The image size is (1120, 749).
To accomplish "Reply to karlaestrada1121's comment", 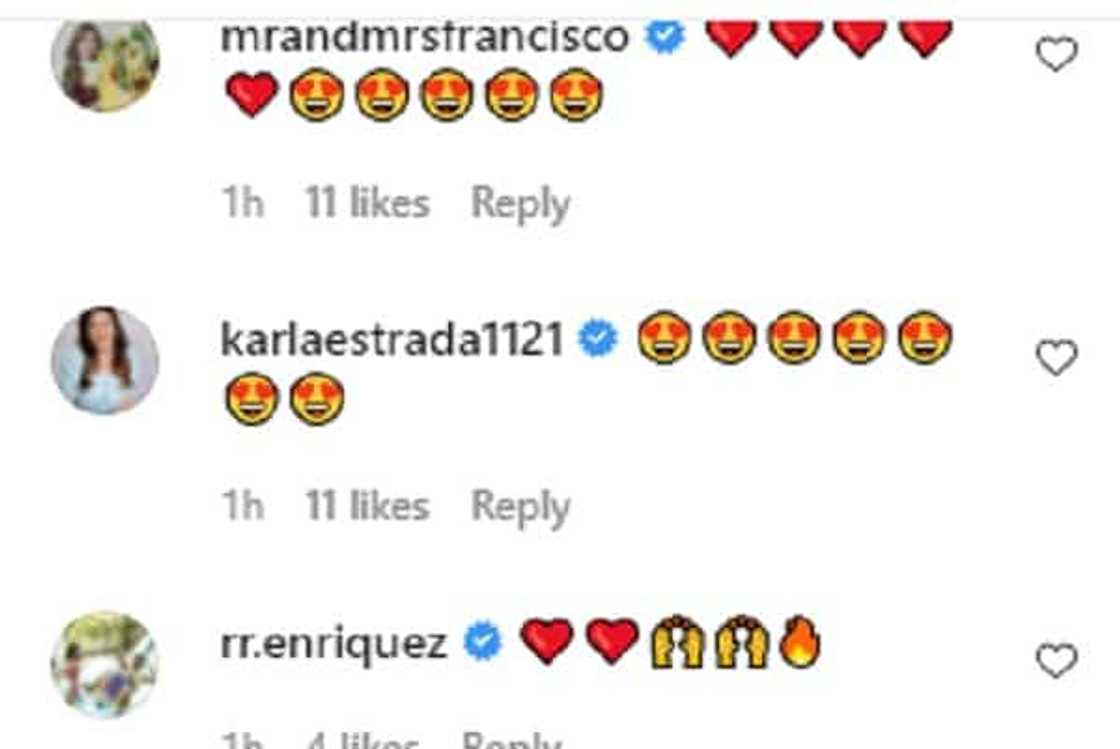I will point(520,507).
